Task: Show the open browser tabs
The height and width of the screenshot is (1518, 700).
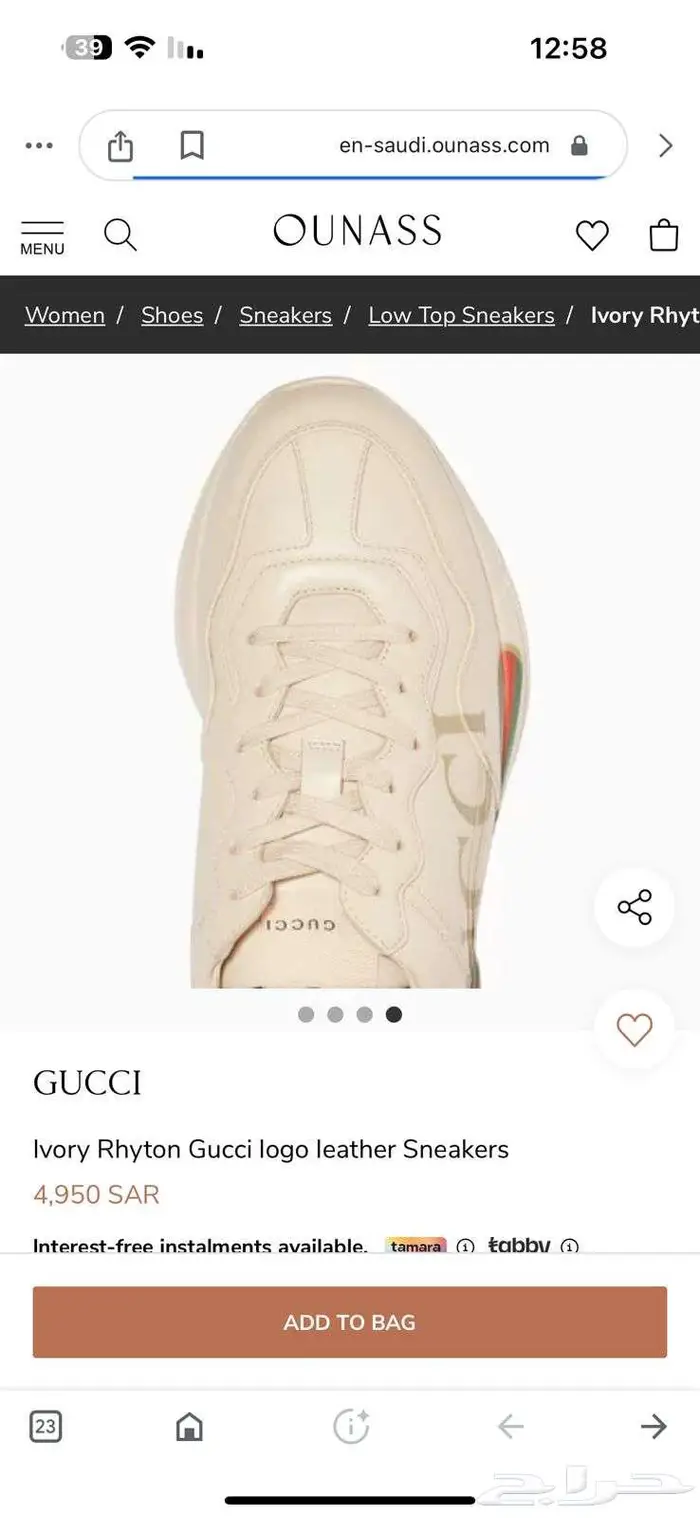Action: (x=45, y=1426)
